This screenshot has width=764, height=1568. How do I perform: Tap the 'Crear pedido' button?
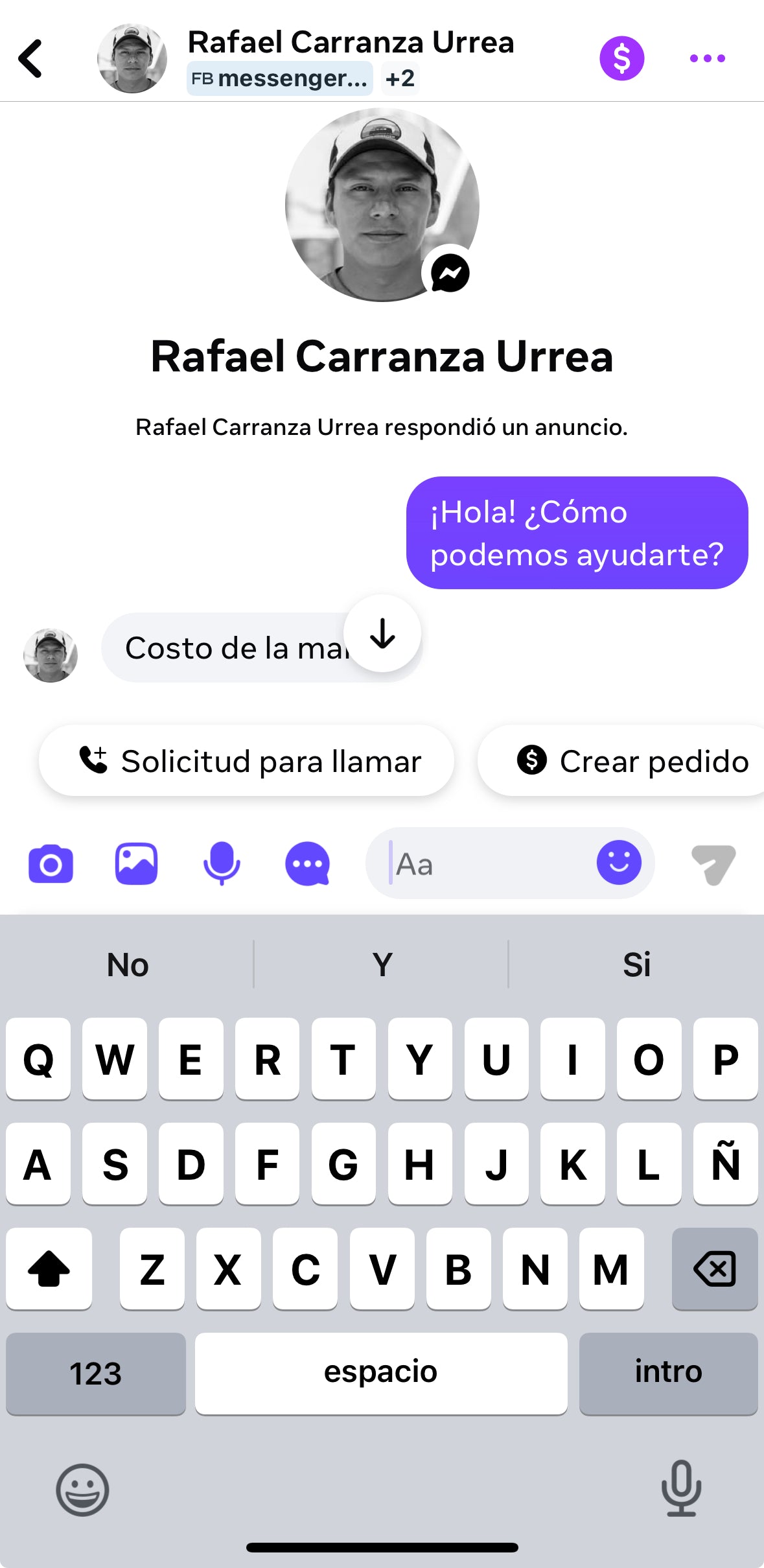(x=638, y=761)
